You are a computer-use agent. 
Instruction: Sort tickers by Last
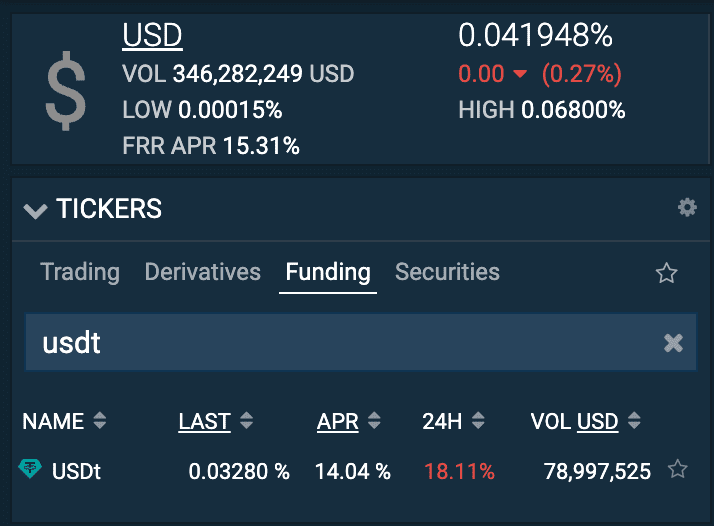215,422
